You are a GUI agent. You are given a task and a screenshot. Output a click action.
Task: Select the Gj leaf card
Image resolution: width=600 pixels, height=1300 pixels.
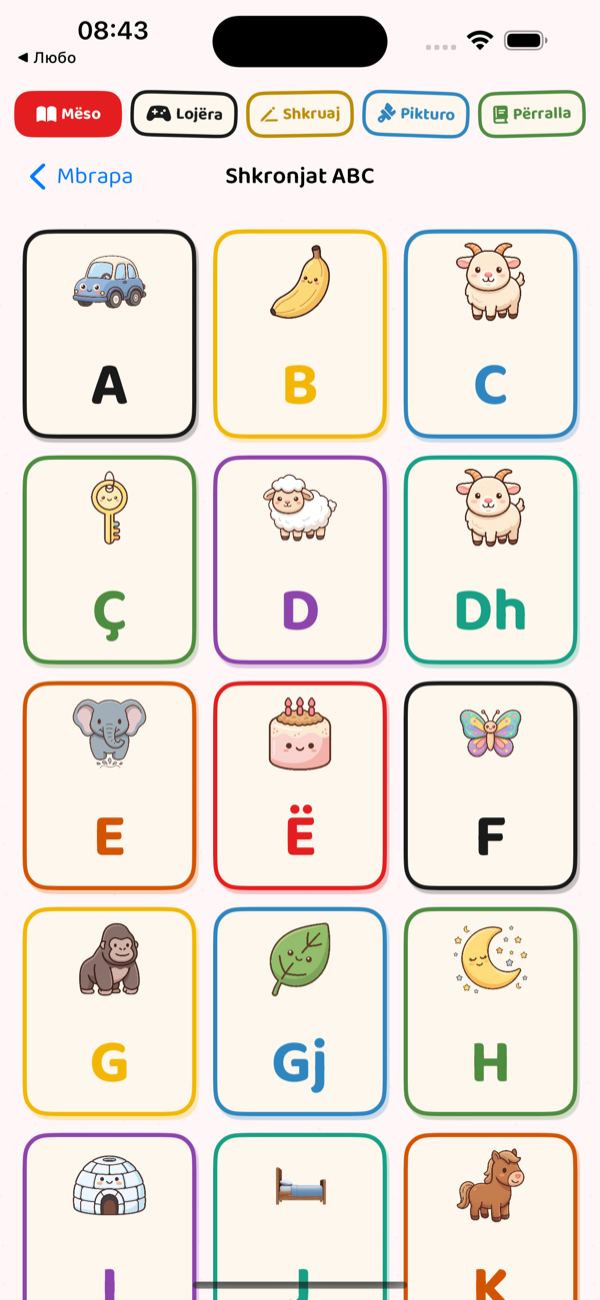300,1012
